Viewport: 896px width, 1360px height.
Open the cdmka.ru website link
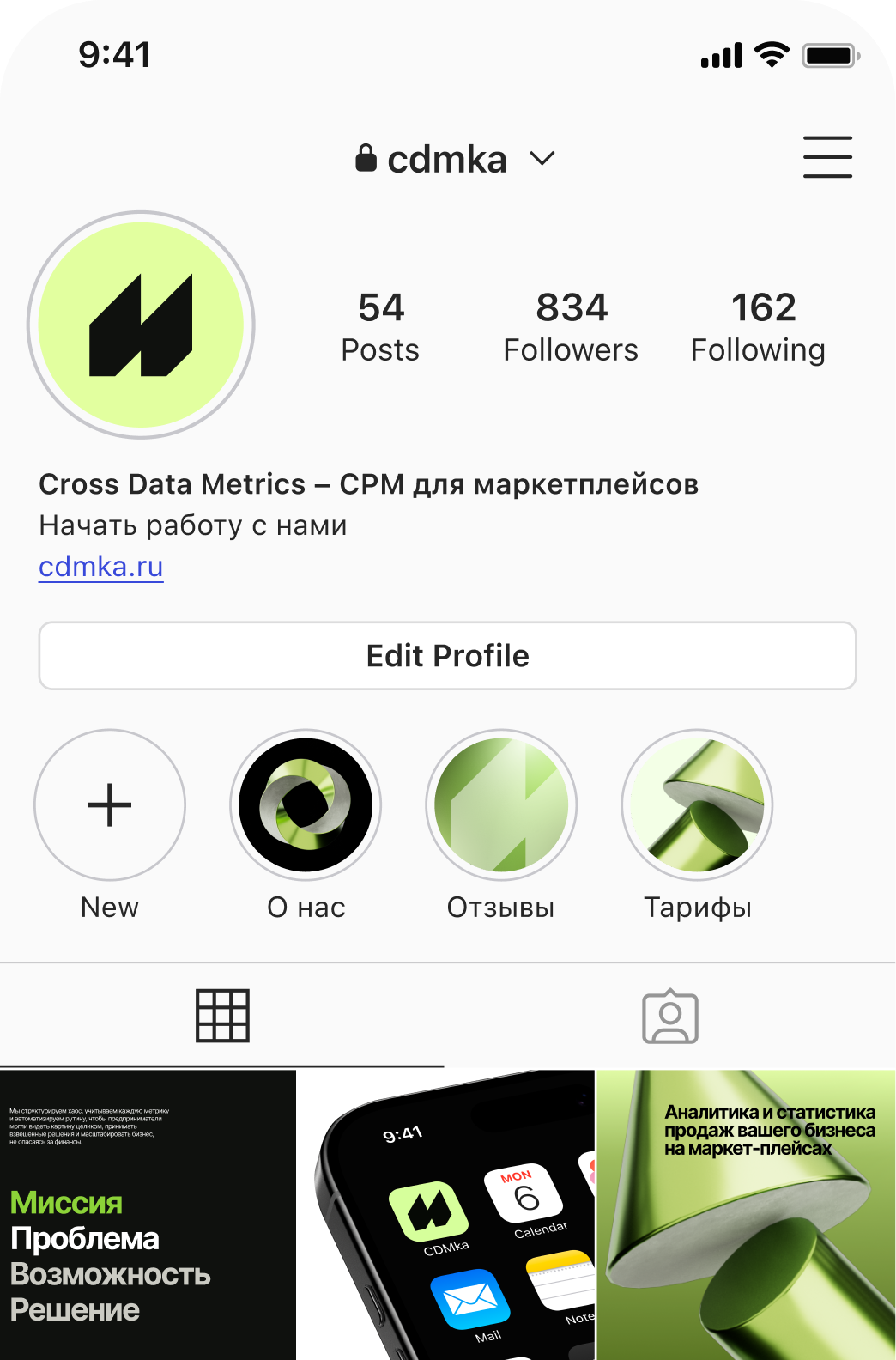[101, 567]
